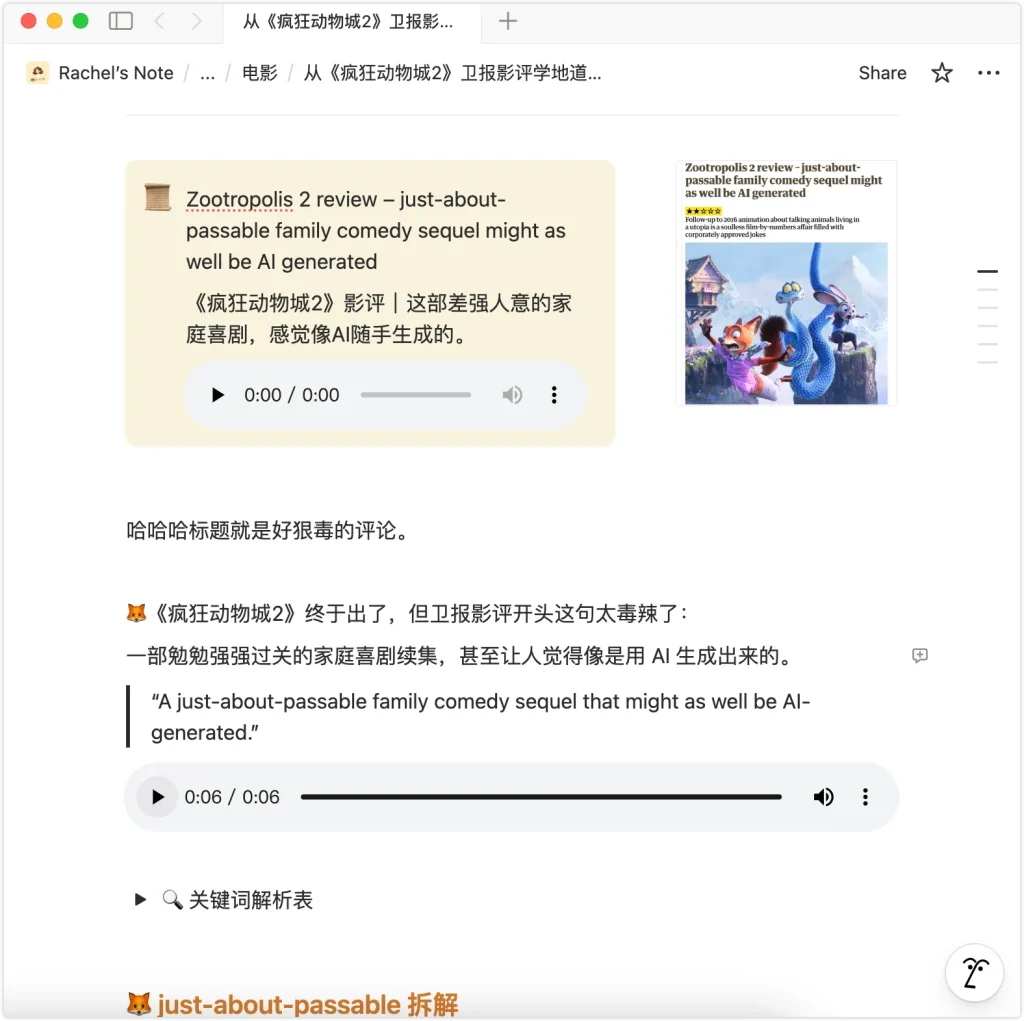Image resolution: width=1024 pixels, height=1021 pixels.
Task: Open the AI assistant floating button
Action: point(974,973)
